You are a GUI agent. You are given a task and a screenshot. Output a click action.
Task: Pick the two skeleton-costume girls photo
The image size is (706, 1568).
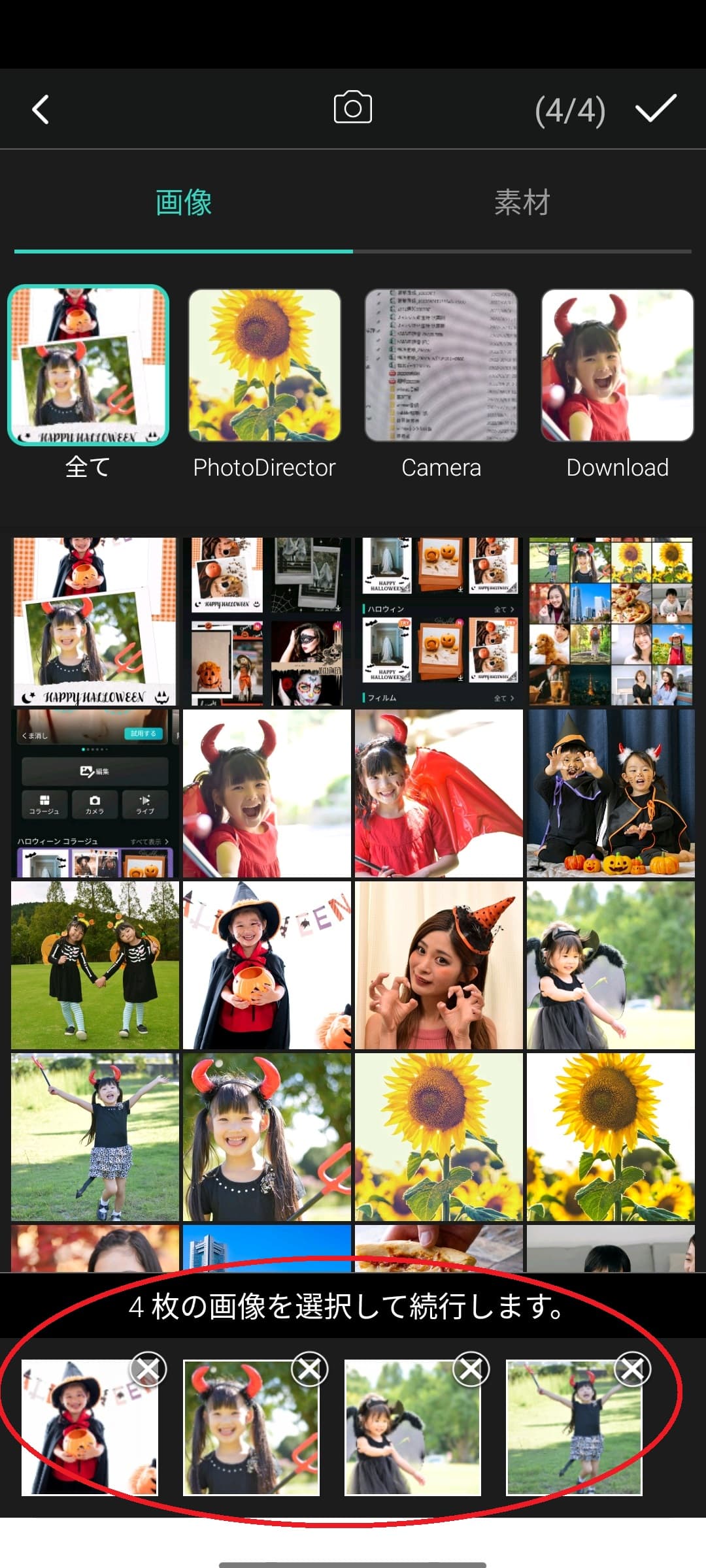(x=95, y=965)
